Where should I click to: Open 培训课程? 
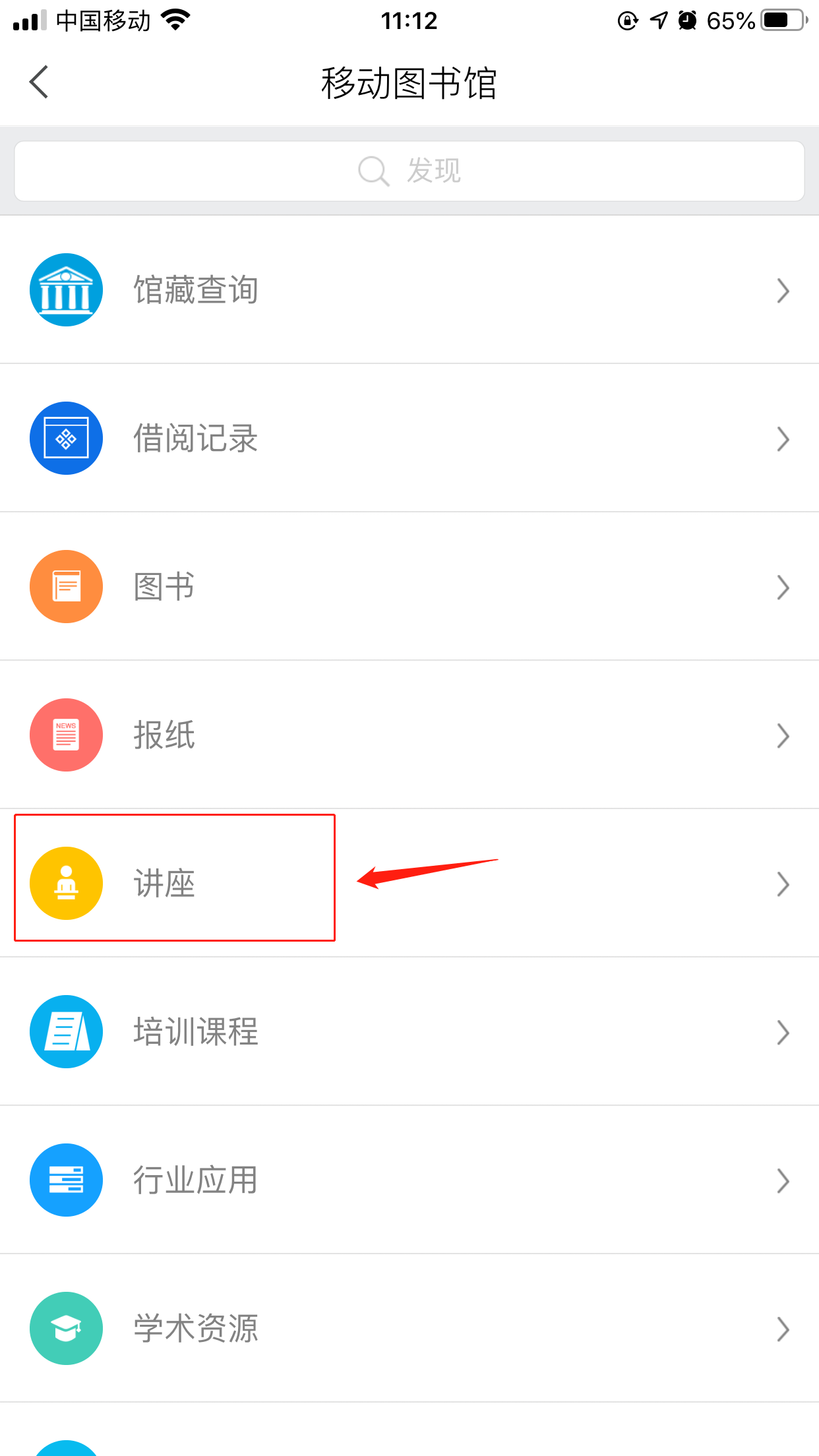[x=409, y=1031]
